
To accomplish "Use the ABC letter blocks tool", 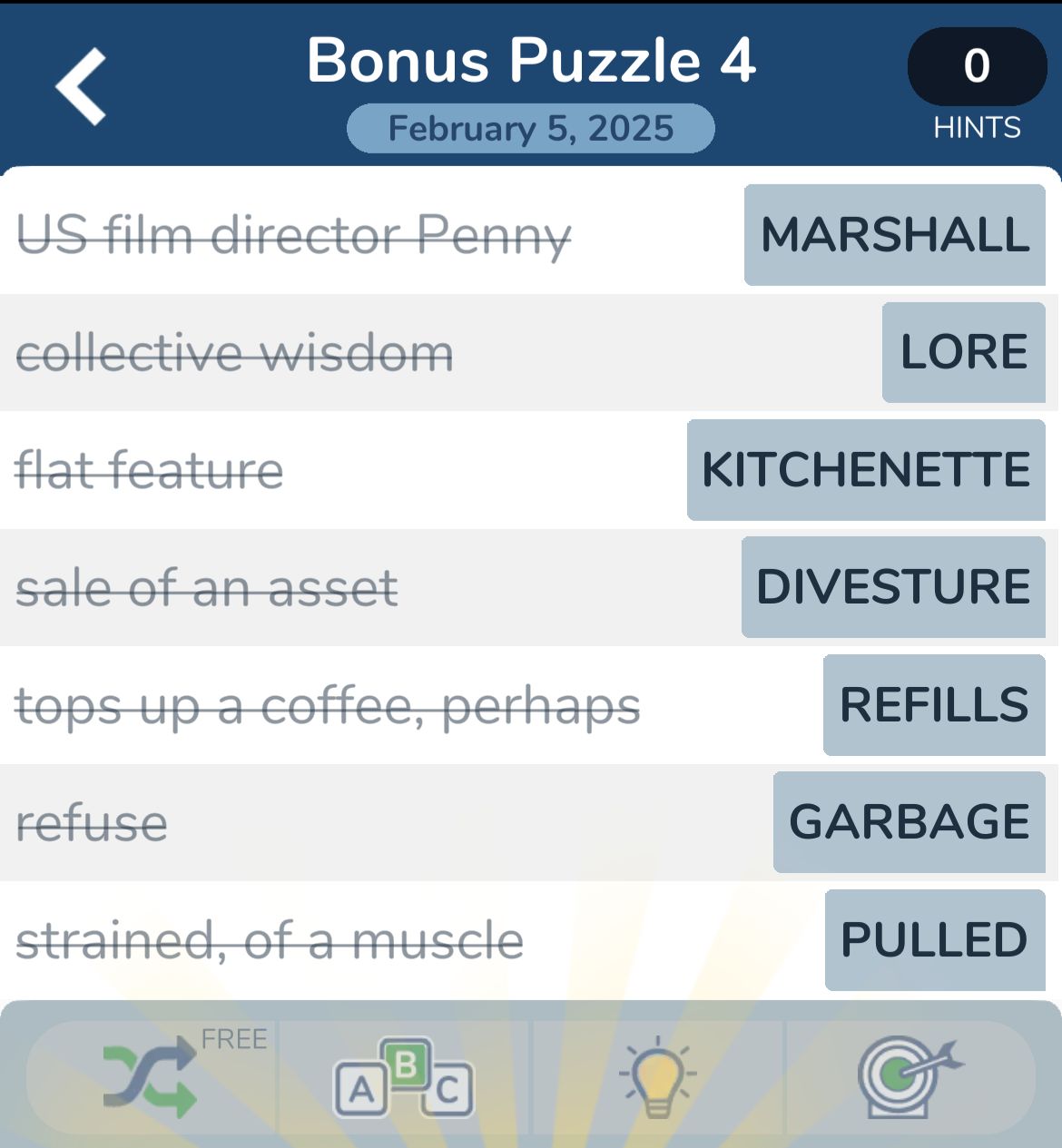I will [404, 1078].
